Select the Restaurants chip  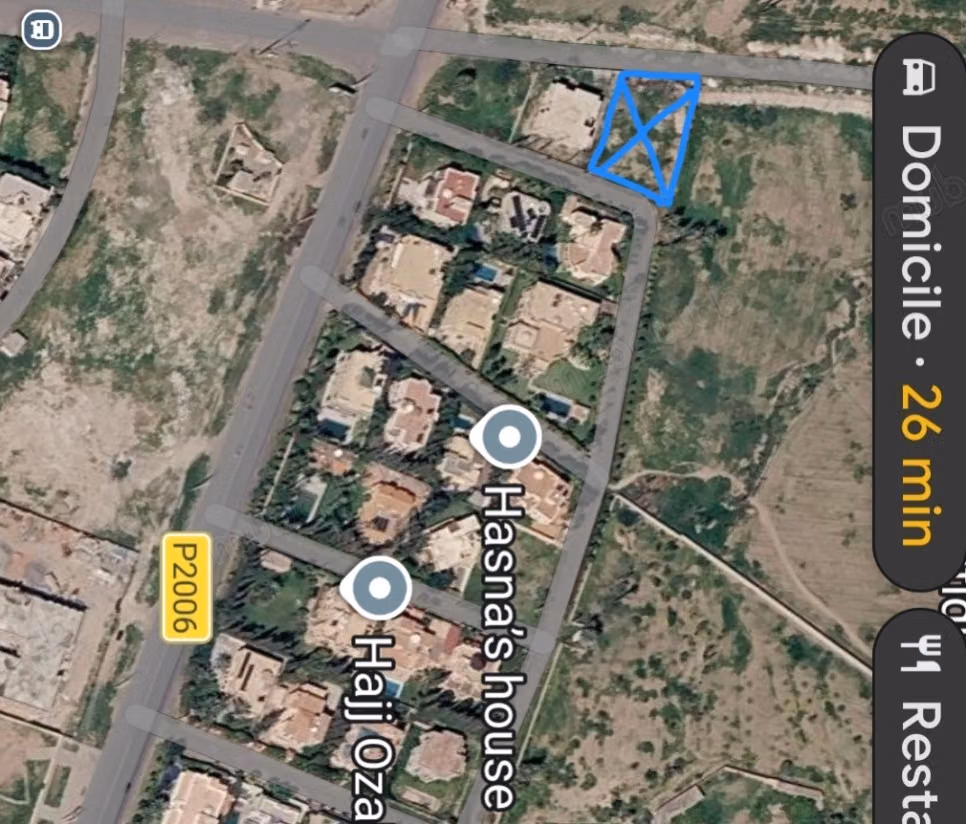[x=919, y=717]
